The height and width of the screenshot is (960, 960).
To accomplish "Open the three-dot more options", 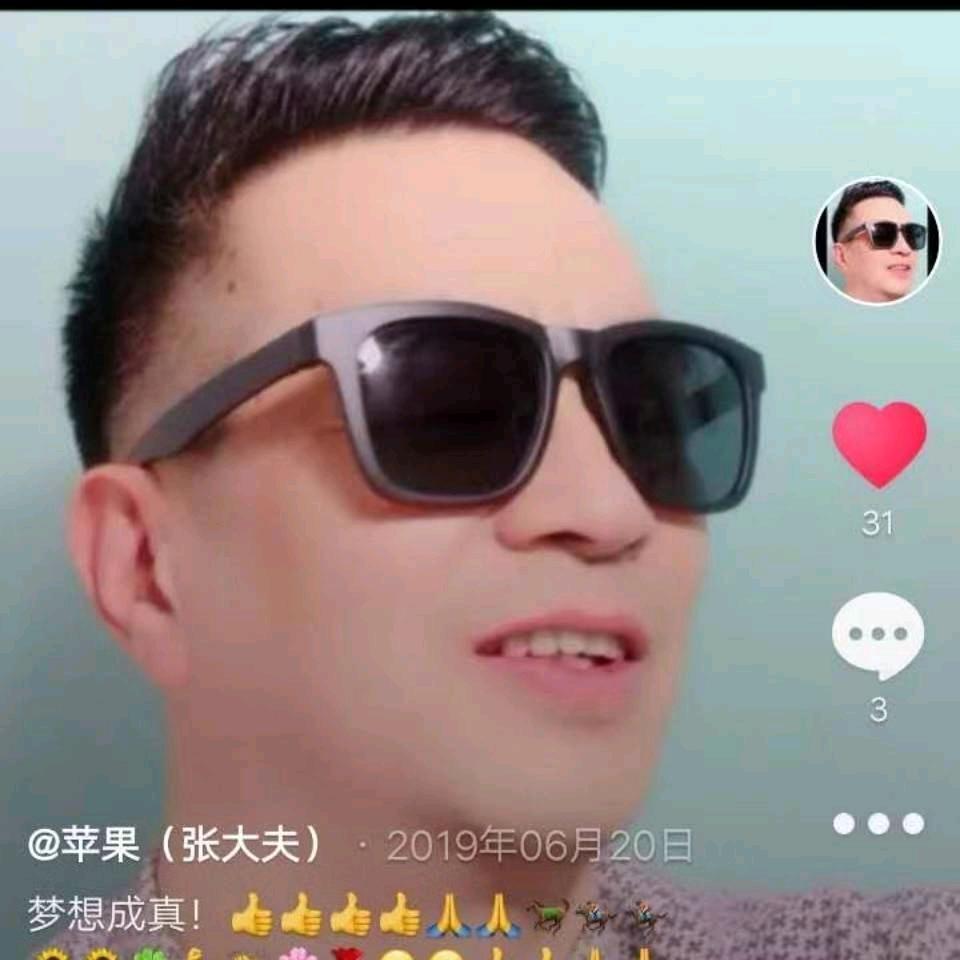I will [878, 823].
